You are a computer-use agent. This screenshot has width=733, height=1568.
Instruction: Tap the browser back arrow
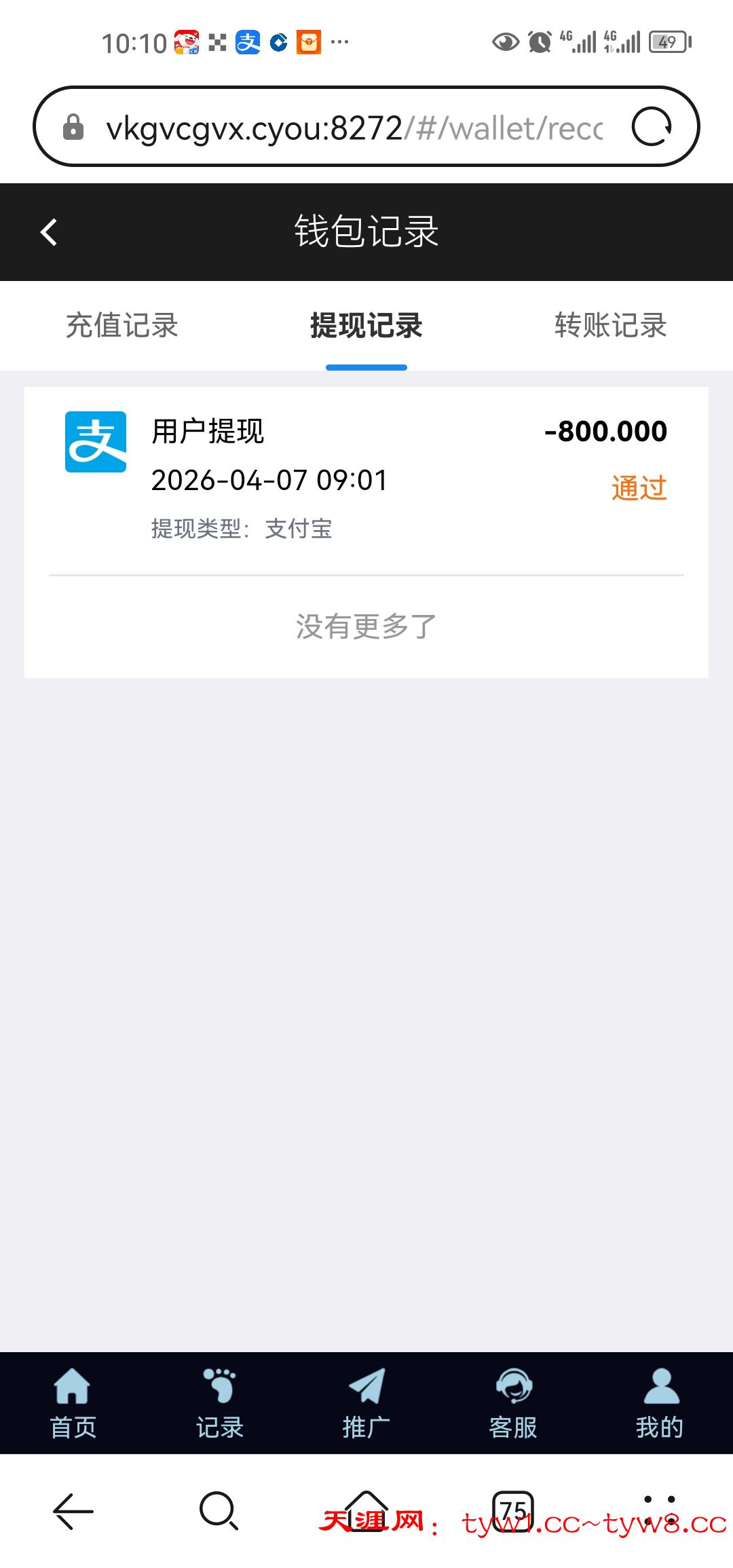pos(73,1511)
